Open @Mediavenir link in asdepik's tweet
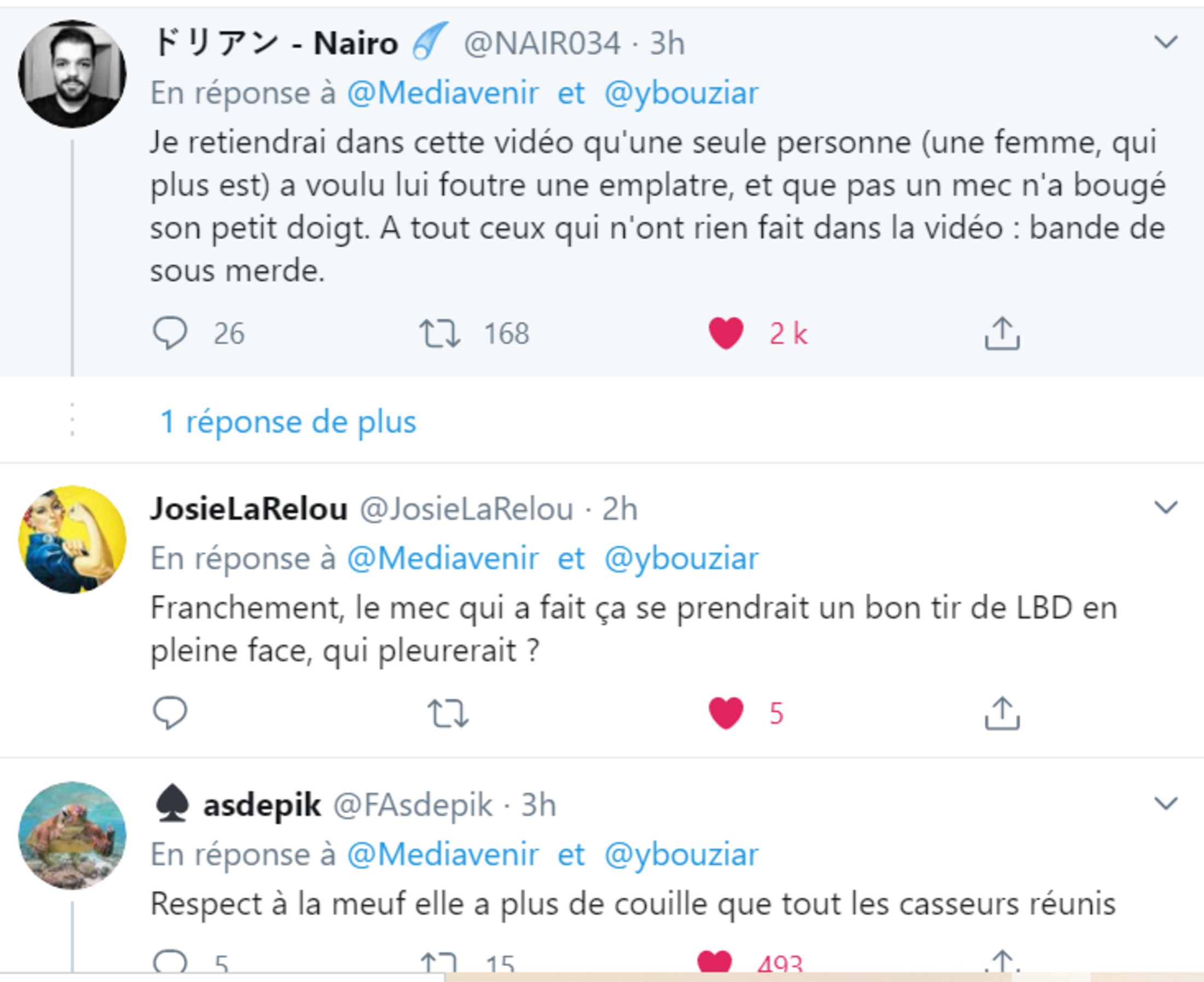Screen dimensions: 1204x982 442,854
